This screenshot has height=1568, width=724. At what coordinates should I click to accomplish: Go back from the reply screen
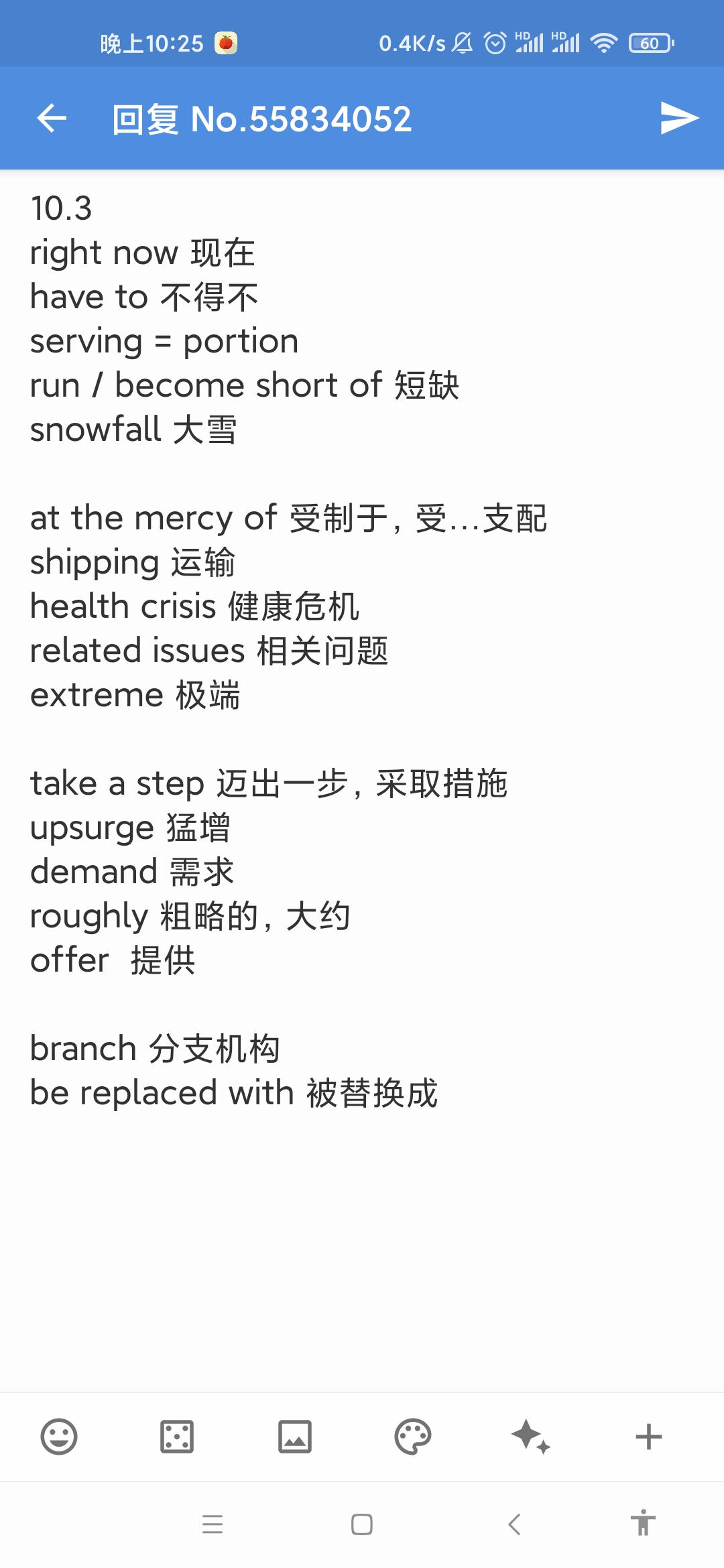[x=52, y=119]
